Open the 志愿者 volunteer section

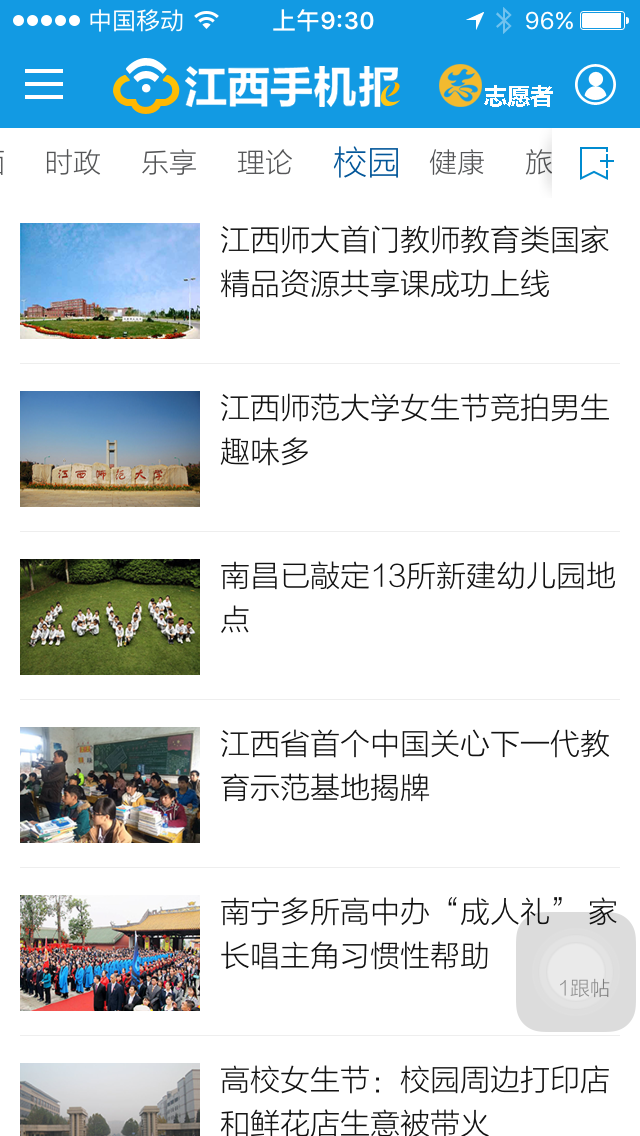point(496,87)
